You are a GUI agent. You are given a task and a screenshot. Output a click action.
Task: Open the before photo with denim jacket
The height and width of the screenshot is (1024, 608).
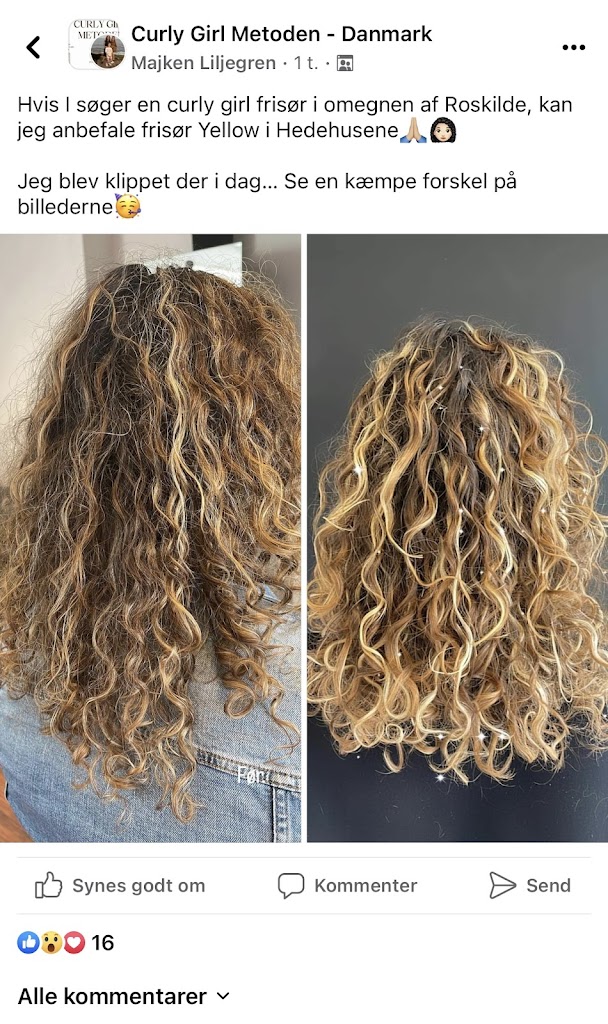tap(150, 538)
